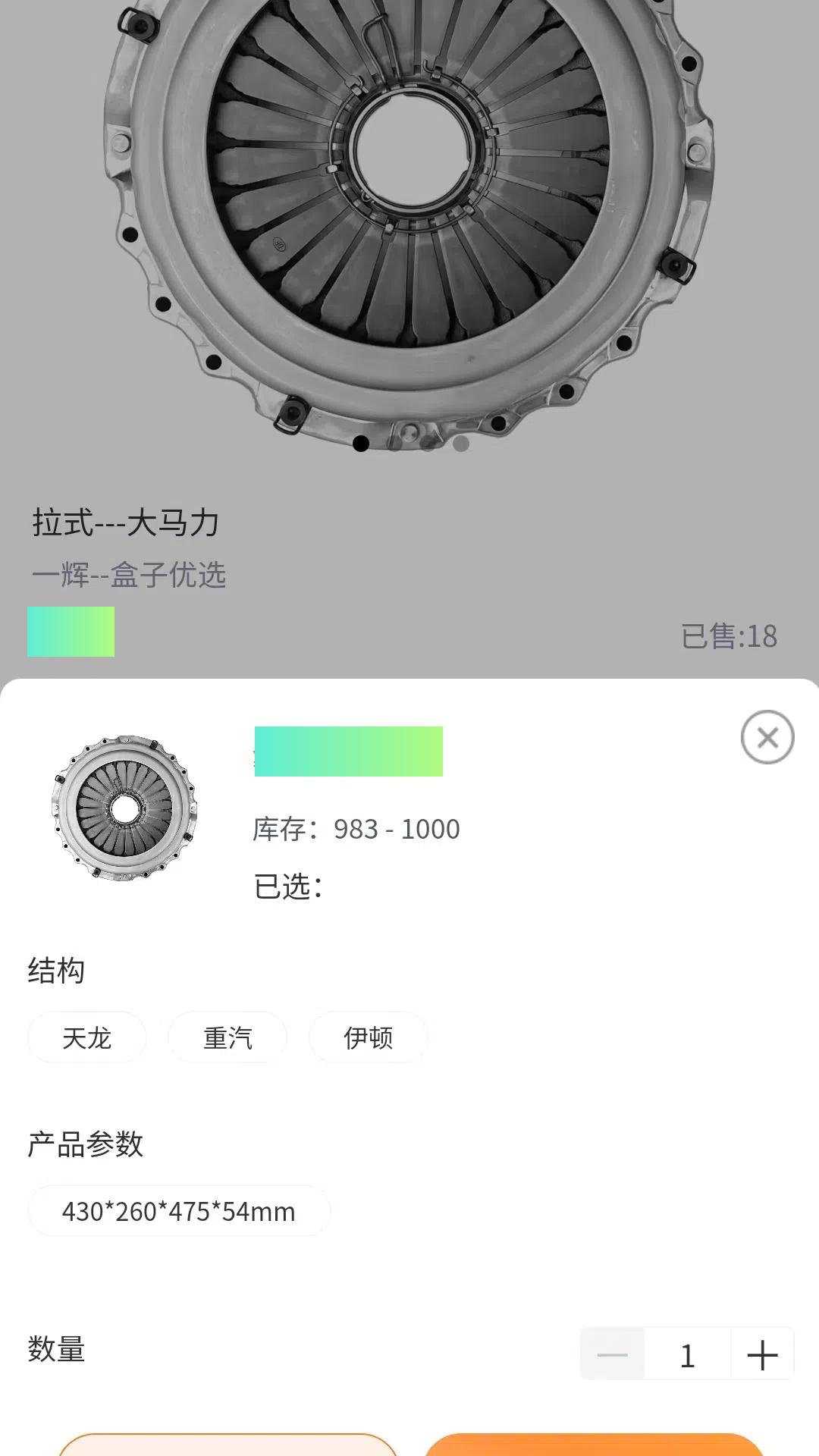Viewport: 819px width, 1456px height.
Task: Tap the 已选 selection label
Action: [288, 886]
